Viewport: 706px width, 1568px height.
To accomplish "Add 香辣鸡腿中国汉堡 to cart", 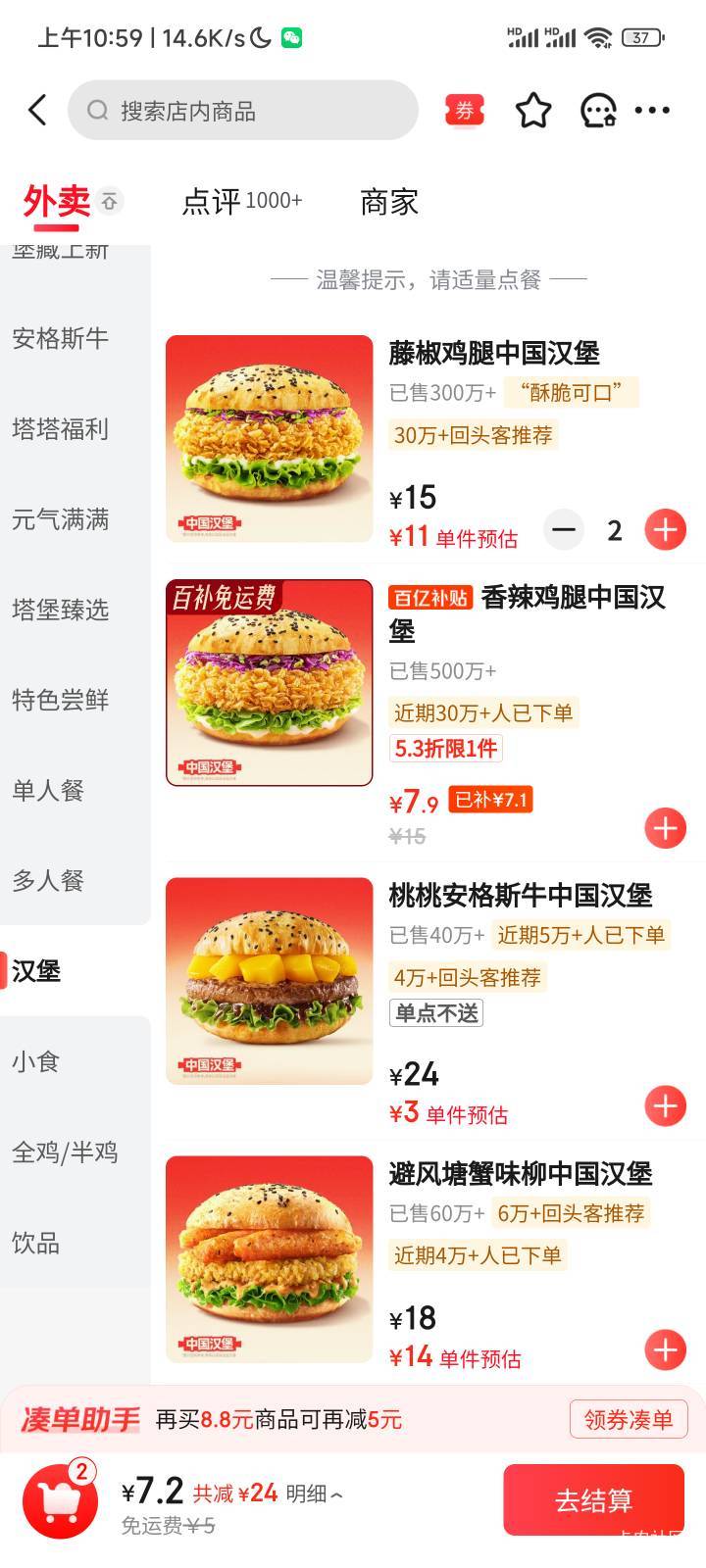I will click(x=665, y=828).
